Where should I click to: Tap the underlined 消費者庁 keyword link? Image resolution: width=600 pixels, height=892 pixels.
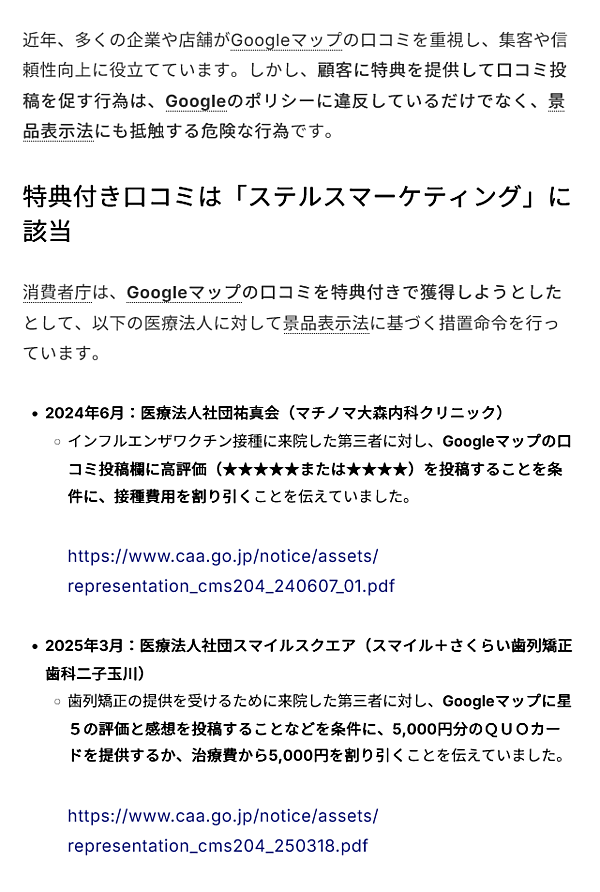point(56,293)
